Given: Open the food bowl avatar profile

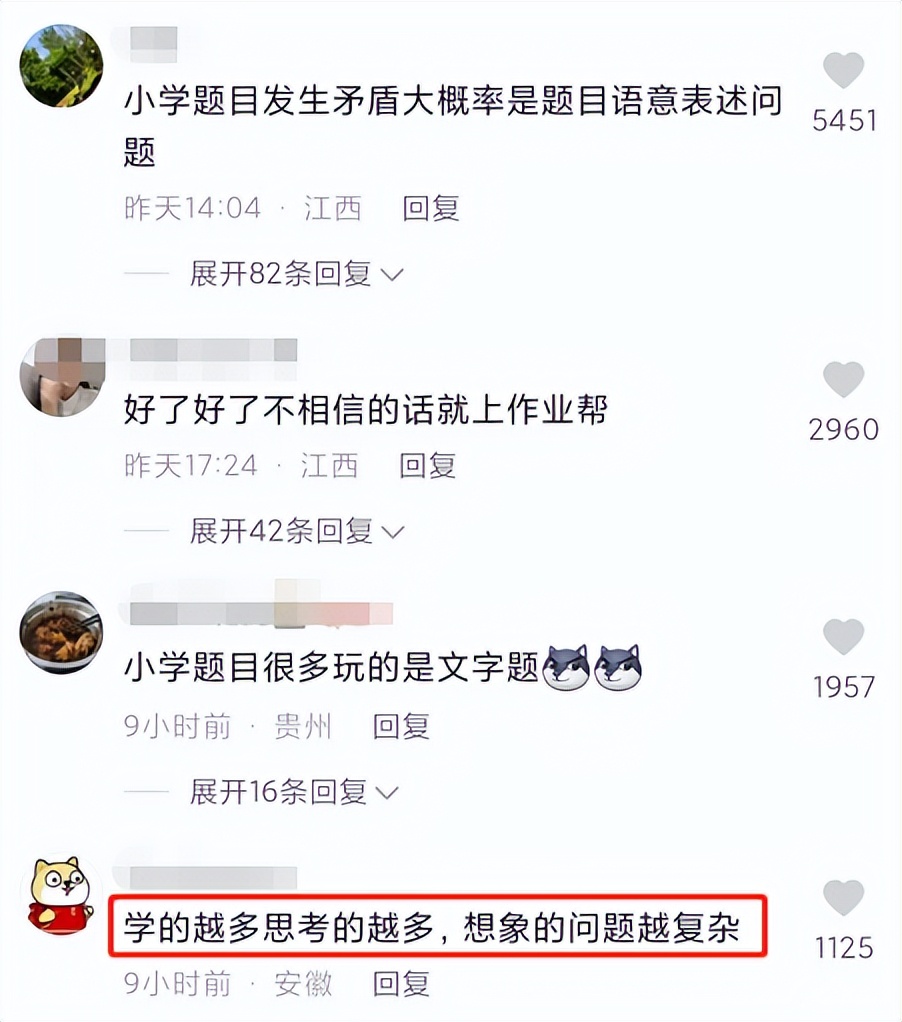Looking at the screenshot, I should coord(60,632).
